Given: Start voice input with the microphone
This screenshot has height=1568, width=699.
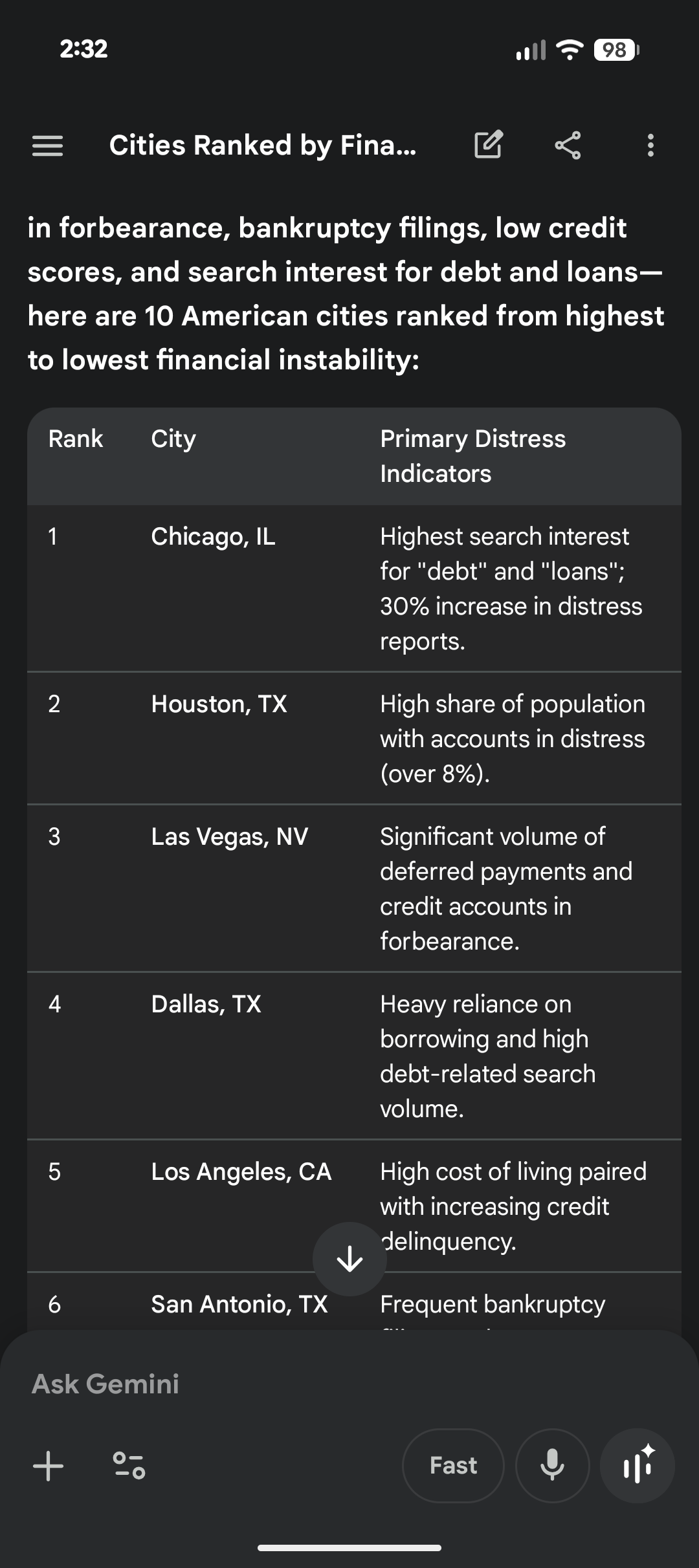Looking at the screenshot, I should pos(552,1466).
